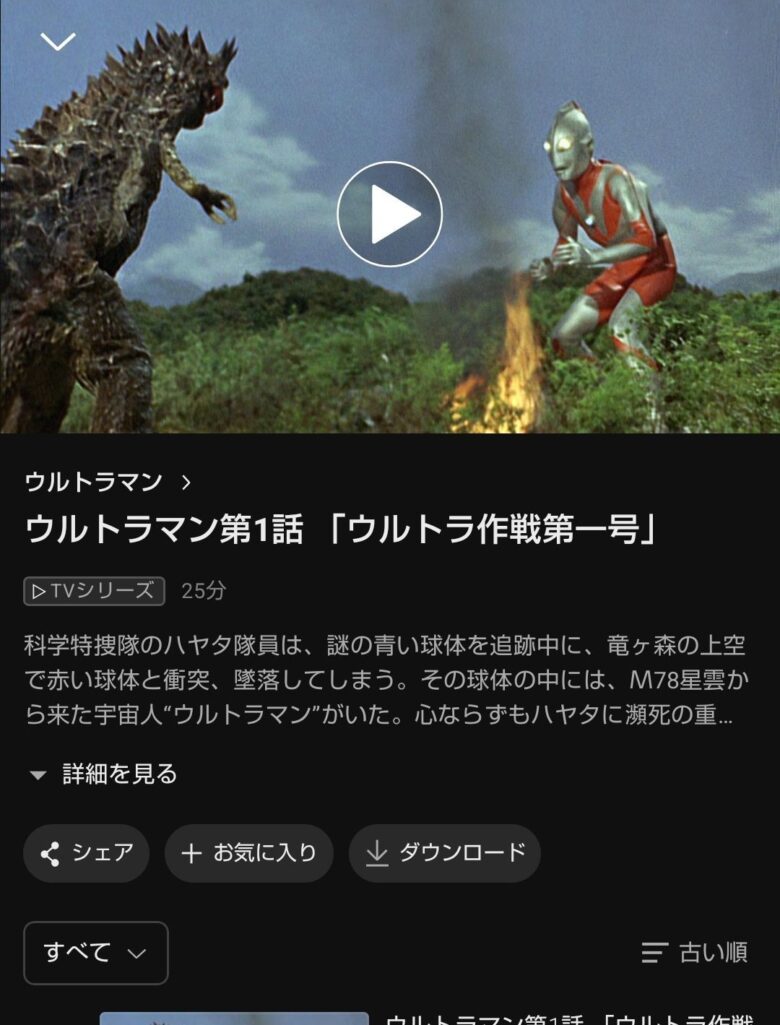Open the すべて filter dropdown
Screen dimensions: 780x1025
tap(96, 953)
